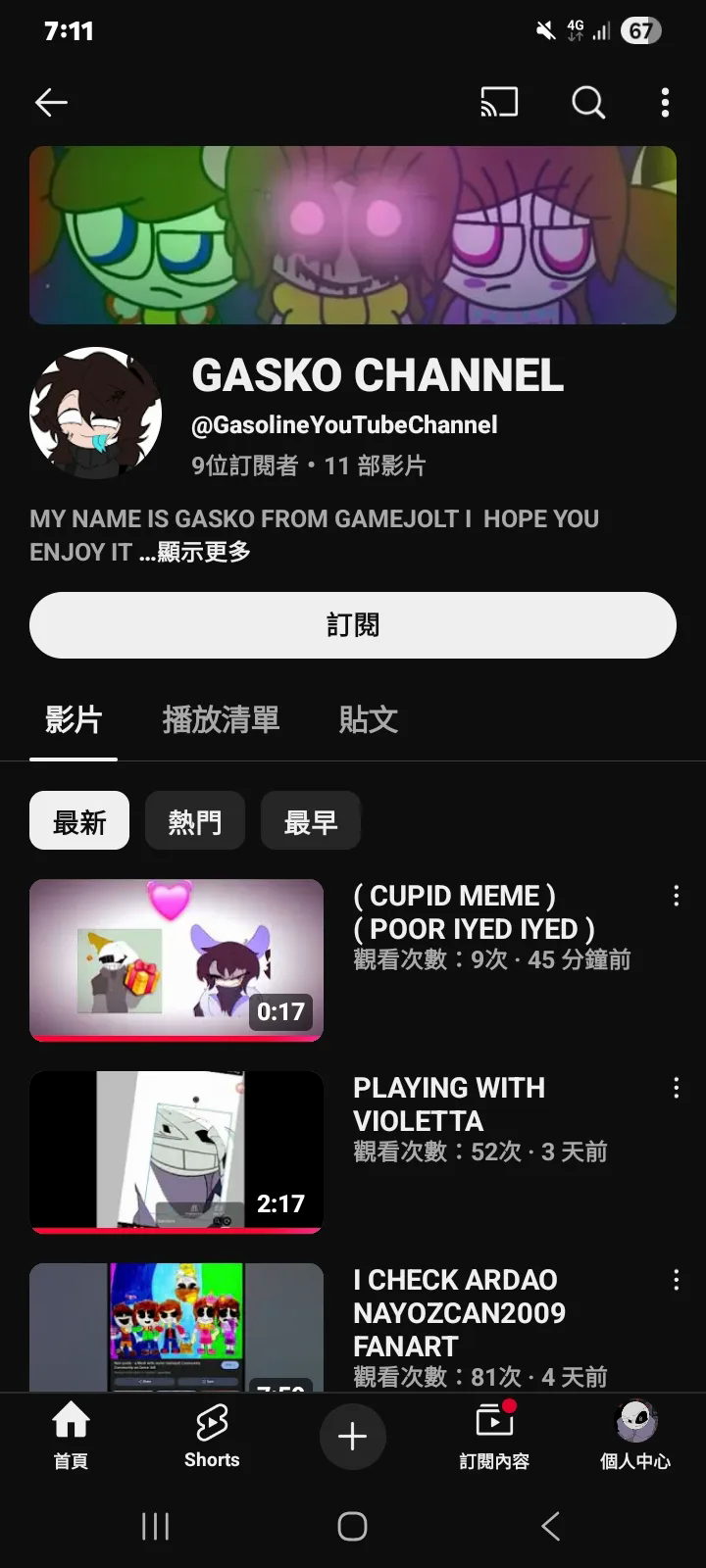The image size is (706, 1568).
Task: Open the 訂閱內容 tab
Action: pos(494,1437)
